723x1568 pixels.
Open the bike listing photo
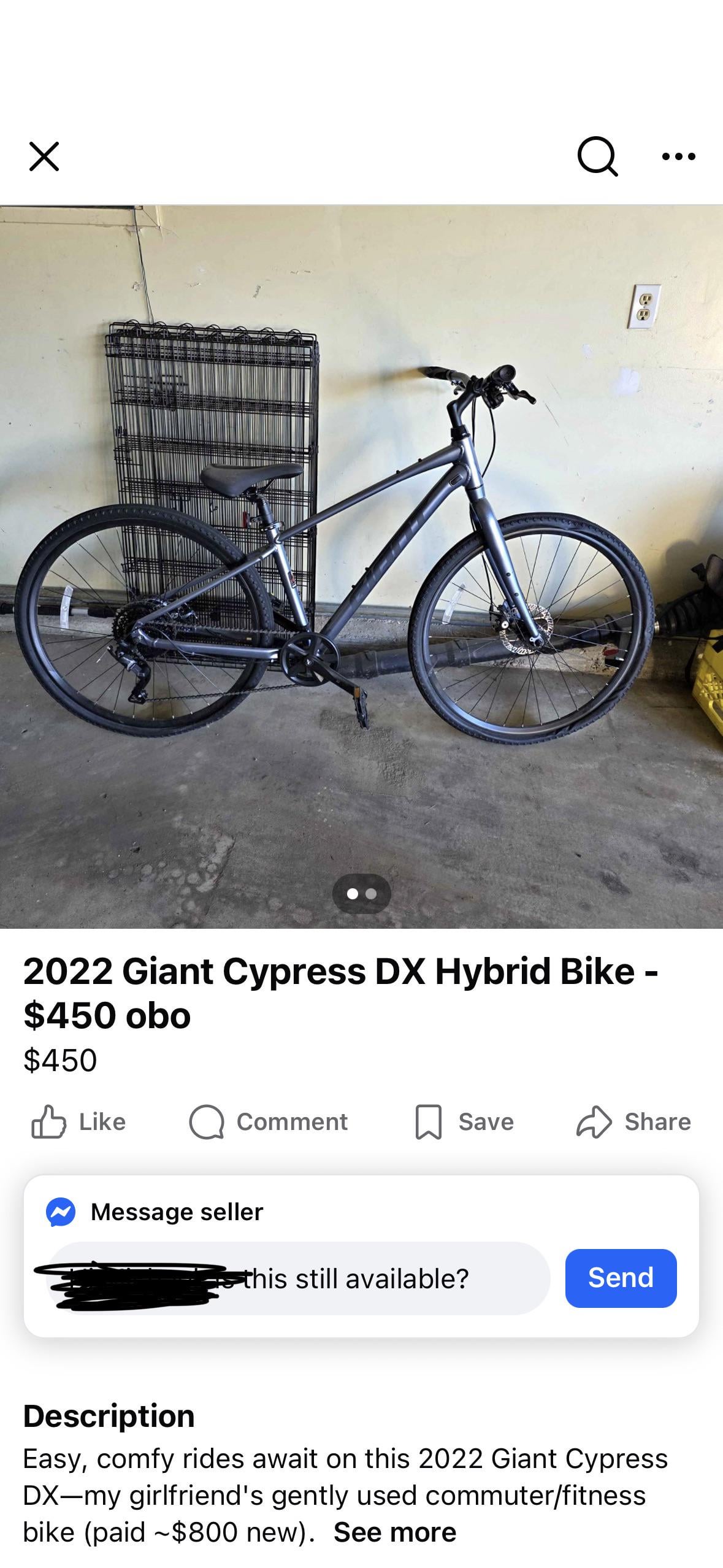pos(361,566)
